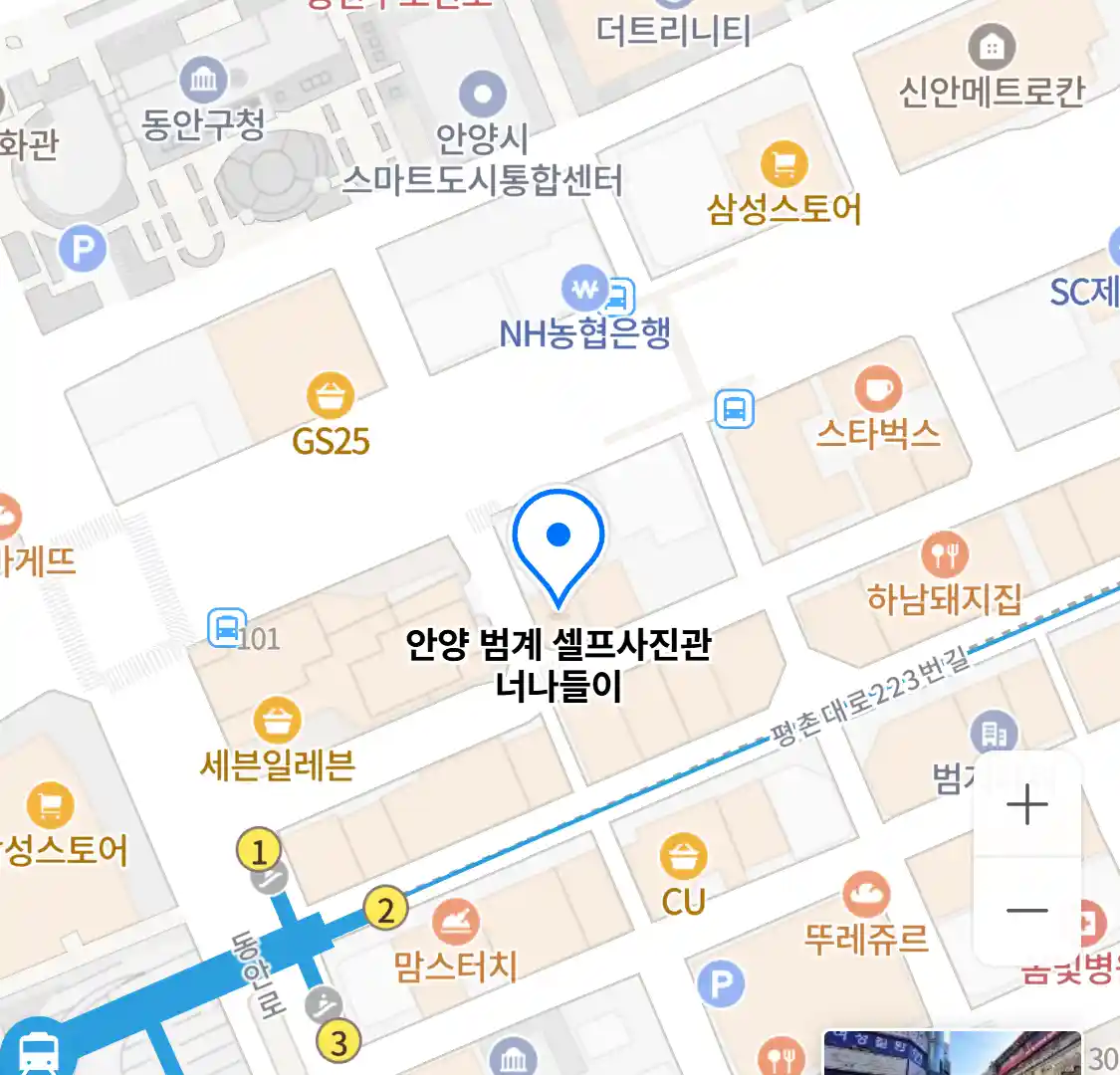The height and width of the screenshot is (1075, 1120).
Task: Open the GS25 store marker
Action: click(331, 397)
